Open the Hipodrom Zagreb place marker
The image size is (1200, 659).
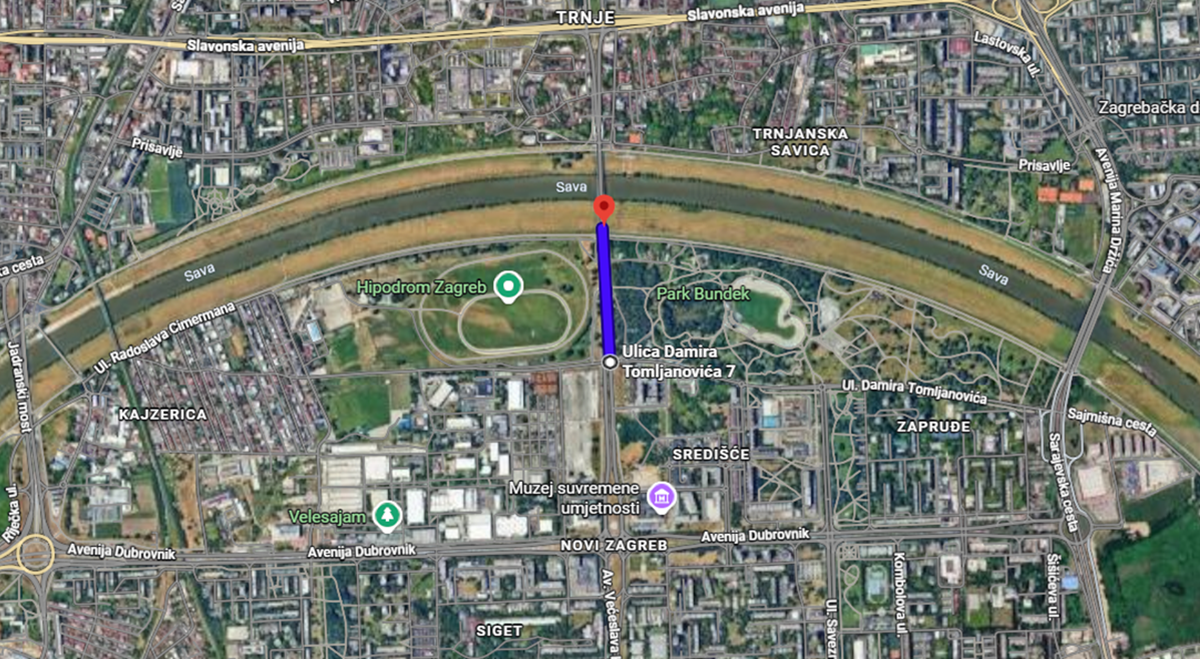[x=509, y=287]
